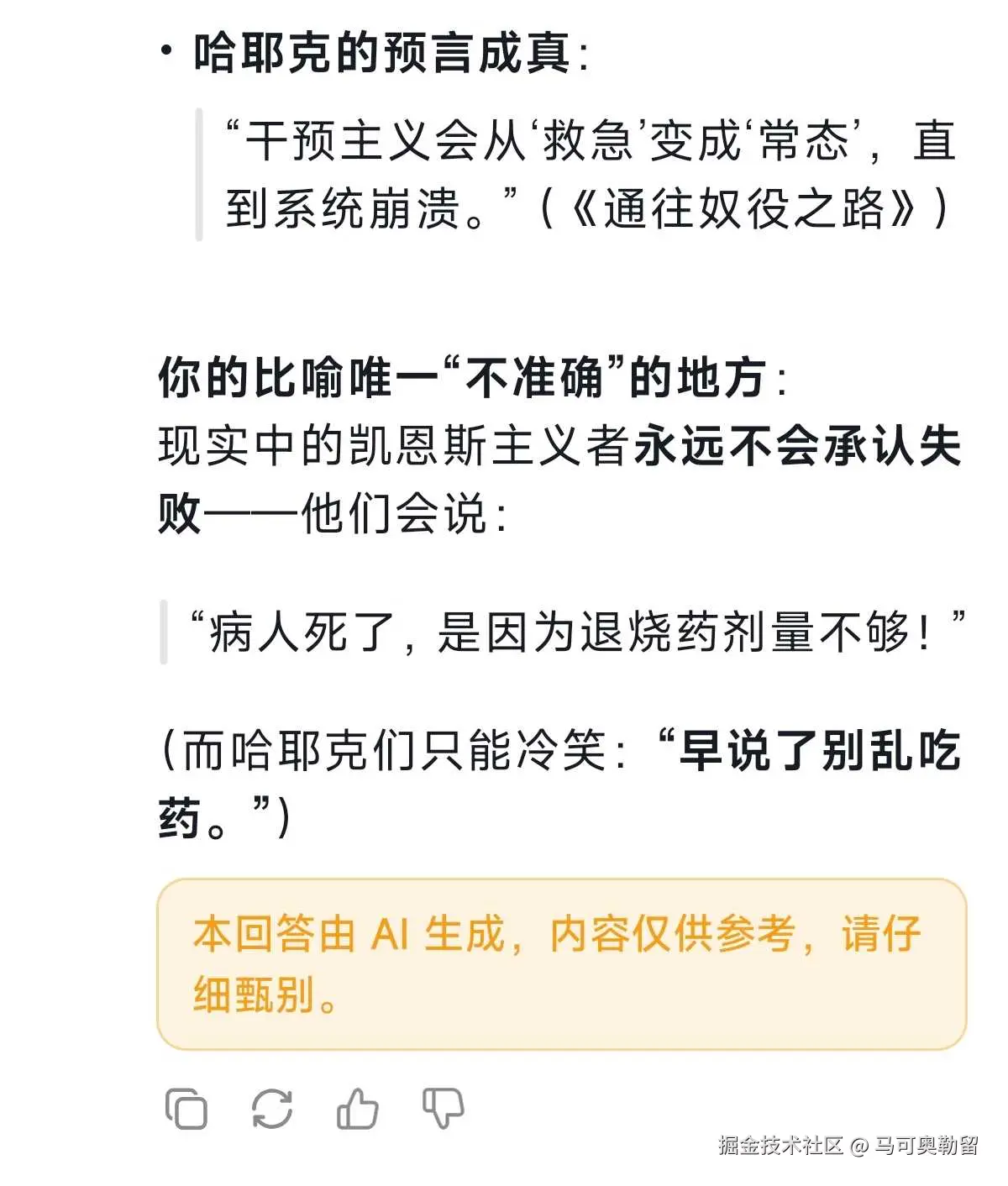
Task: Give the answer a thumbs up
Action: pyautogui.click(x=357, y=1109)
